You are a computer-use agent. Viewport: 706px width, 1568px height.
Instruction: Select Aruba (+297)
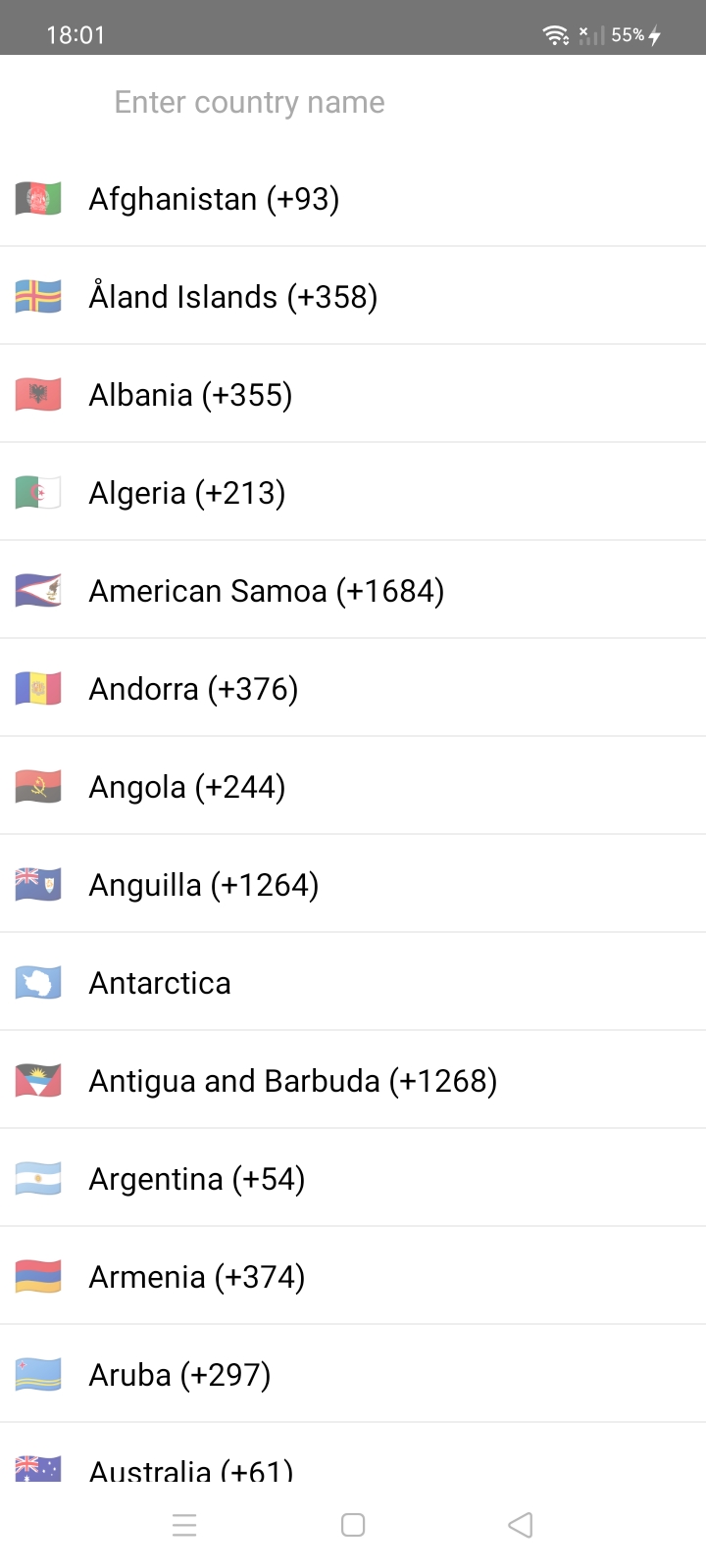click(179, 1375)
